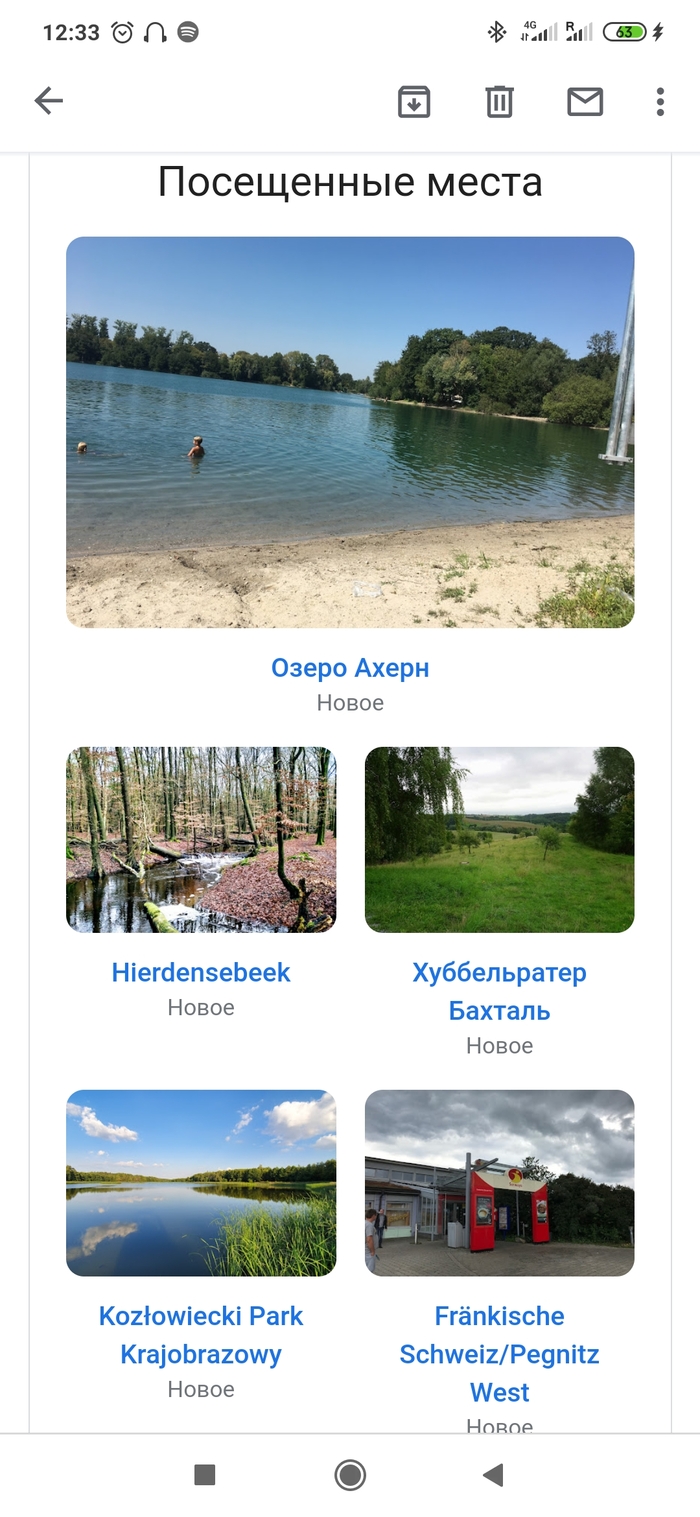Follow the Hierdensebeek link
Screen dimensions: 700x1517
(x=201, y=972)
